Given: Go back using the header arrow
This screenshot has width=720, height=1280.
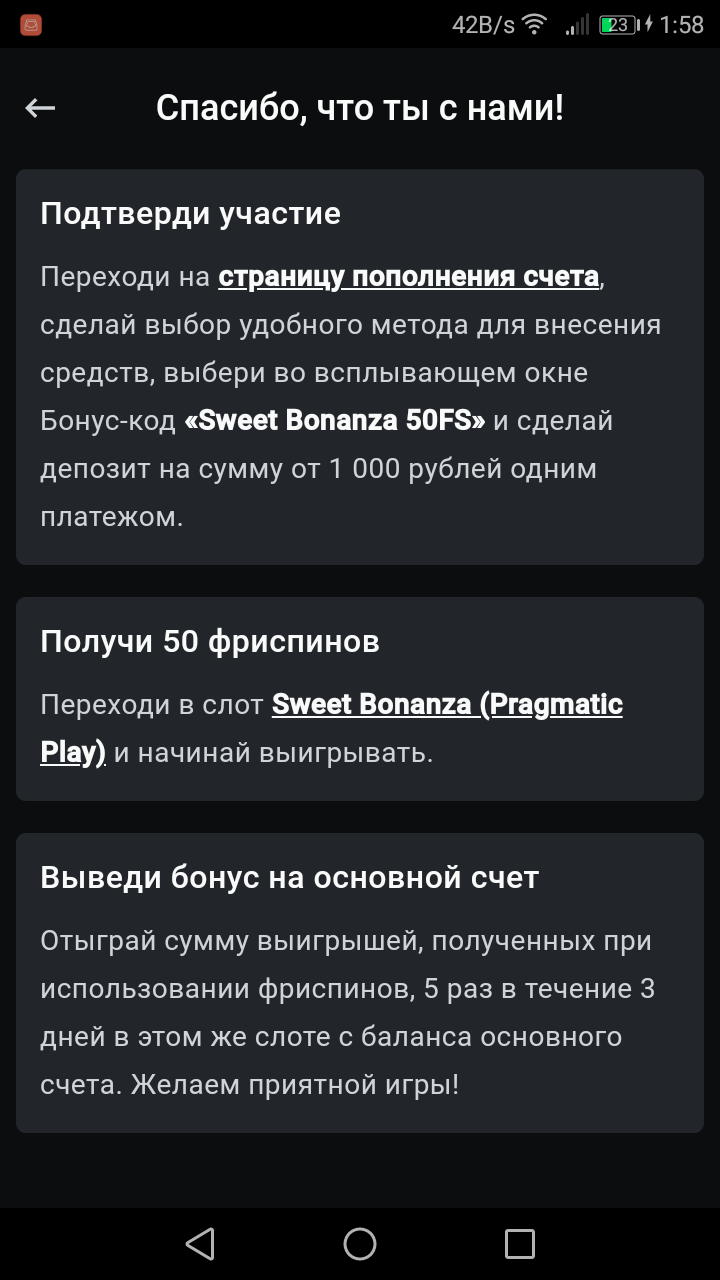Looking at the screenshot, I should (40, 108).
